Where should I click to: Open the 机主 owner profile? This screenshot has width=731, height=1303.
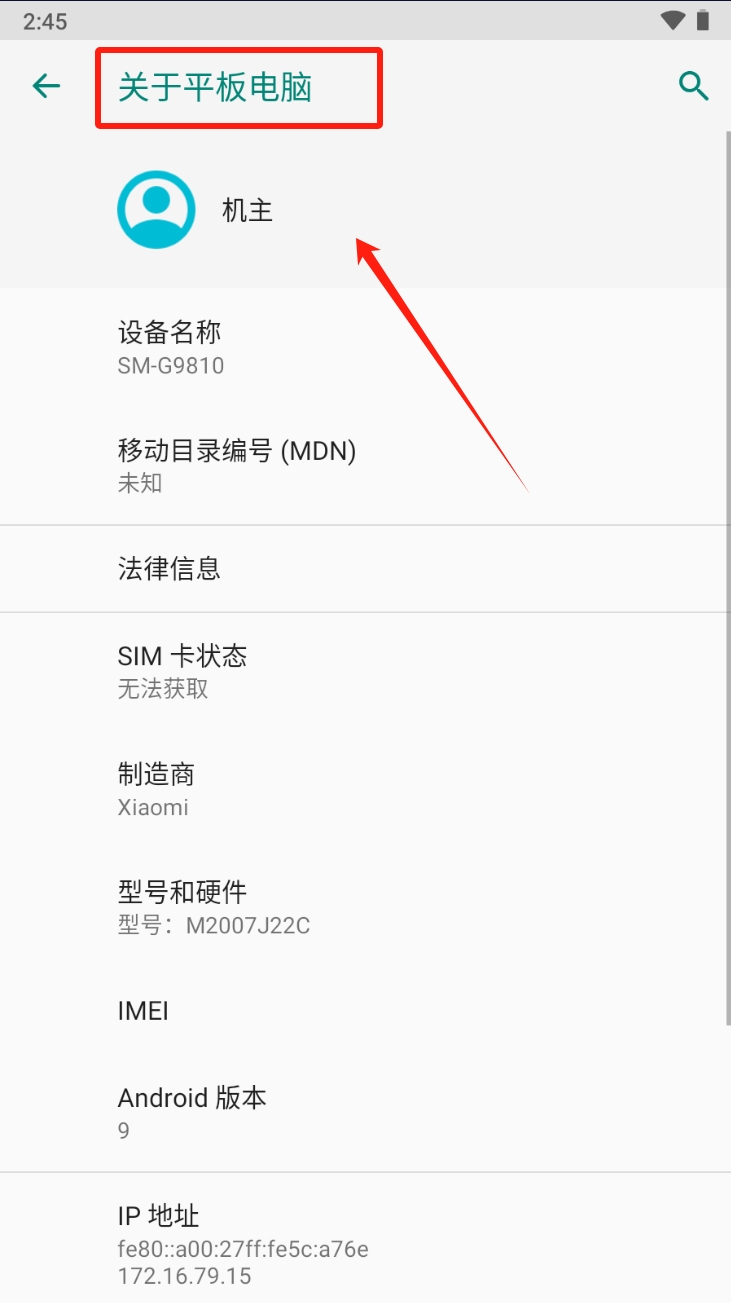tap(365, 210)
